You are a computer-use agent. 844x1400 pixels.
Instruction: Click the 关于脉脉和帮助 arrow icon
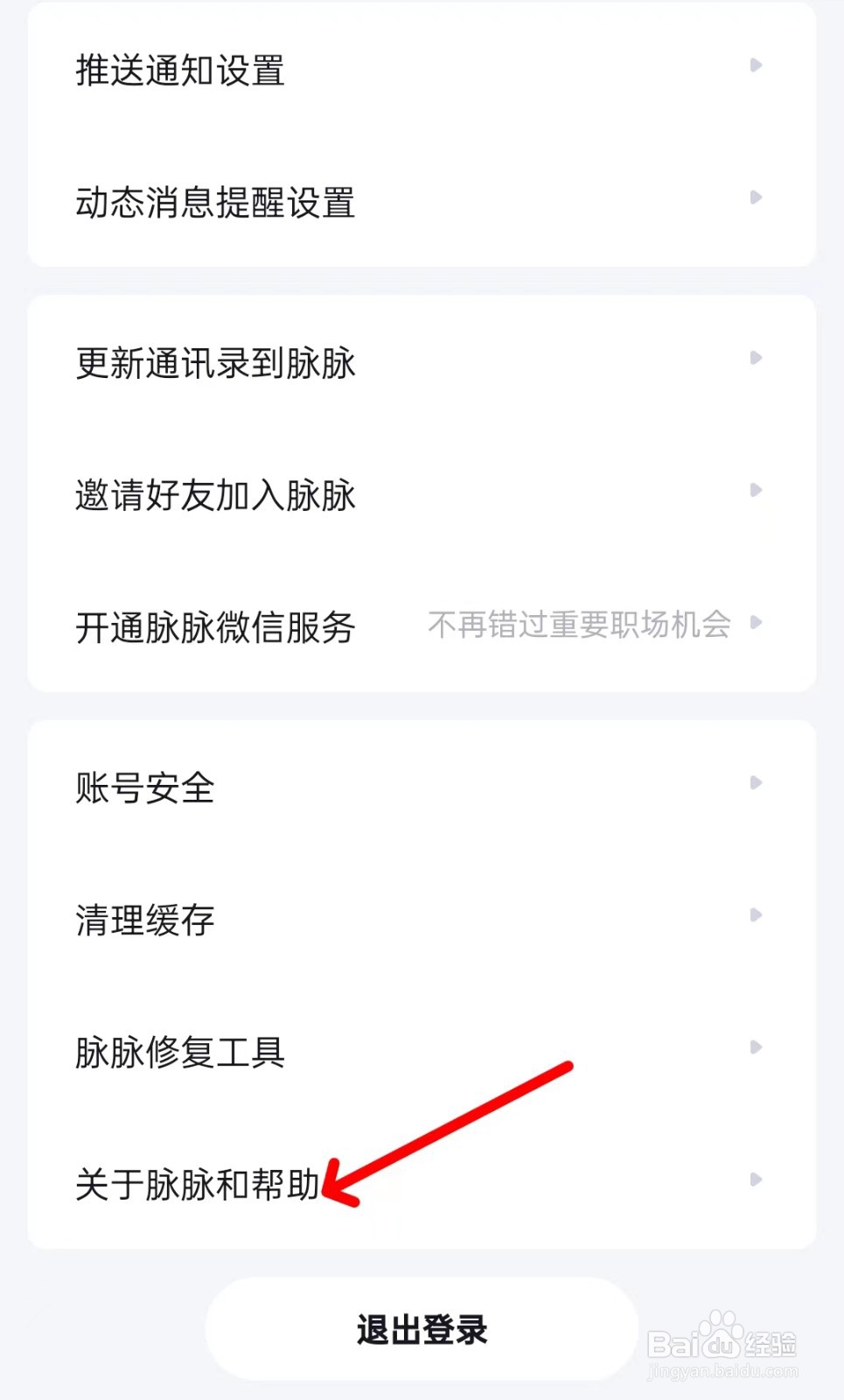click(756, 1179)
